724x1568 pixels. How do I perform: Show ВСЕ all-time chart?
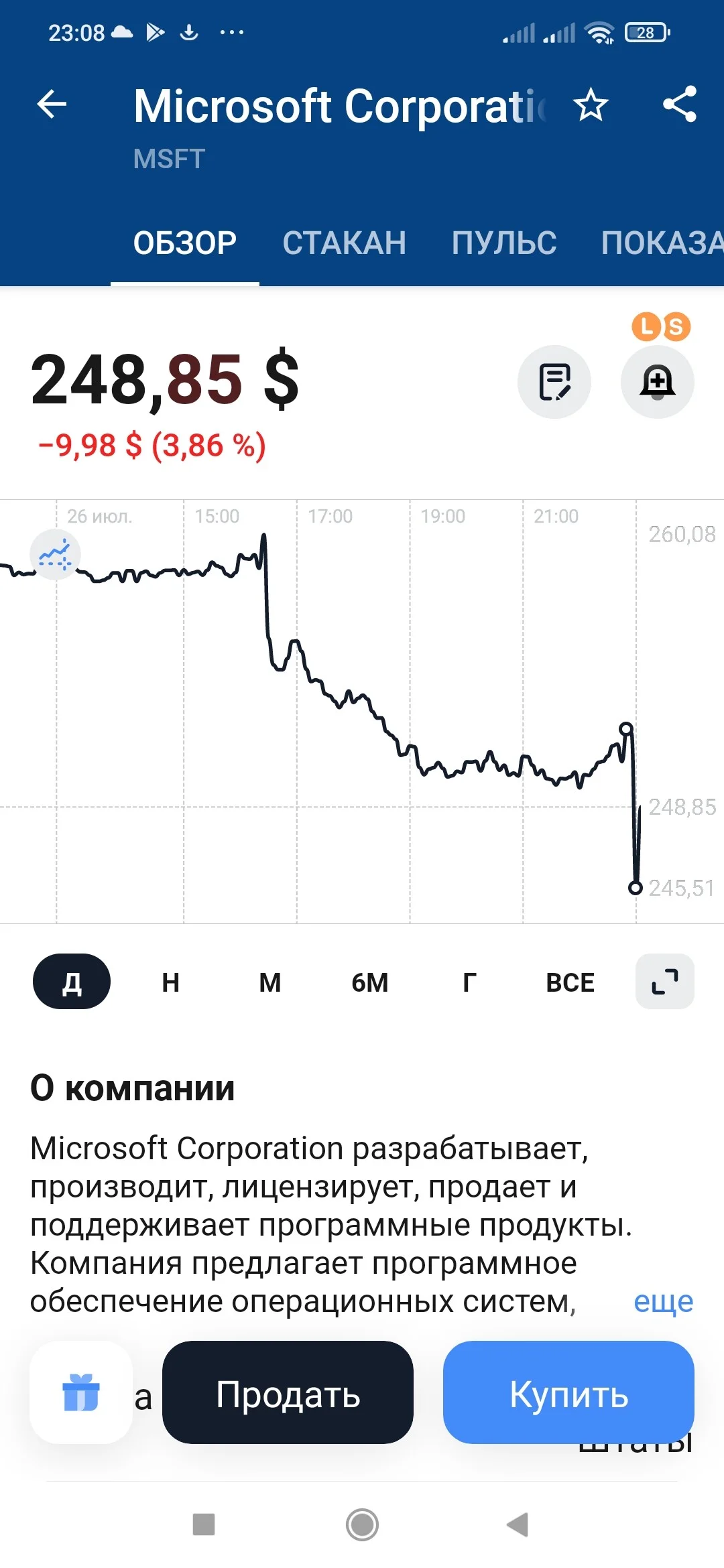[570, 982]
